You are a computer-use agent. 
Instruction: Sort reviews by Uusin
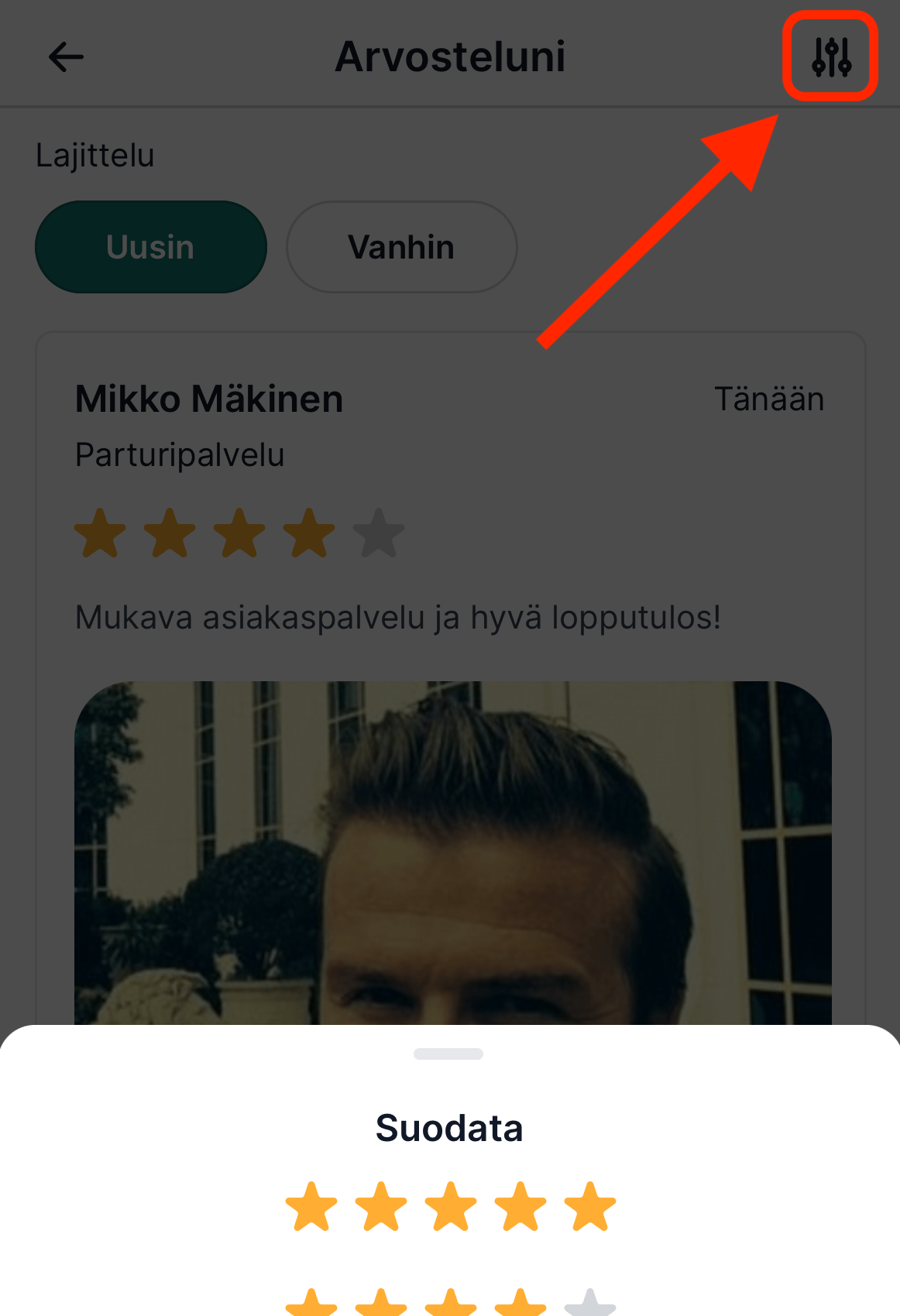[x=151, y=247]
